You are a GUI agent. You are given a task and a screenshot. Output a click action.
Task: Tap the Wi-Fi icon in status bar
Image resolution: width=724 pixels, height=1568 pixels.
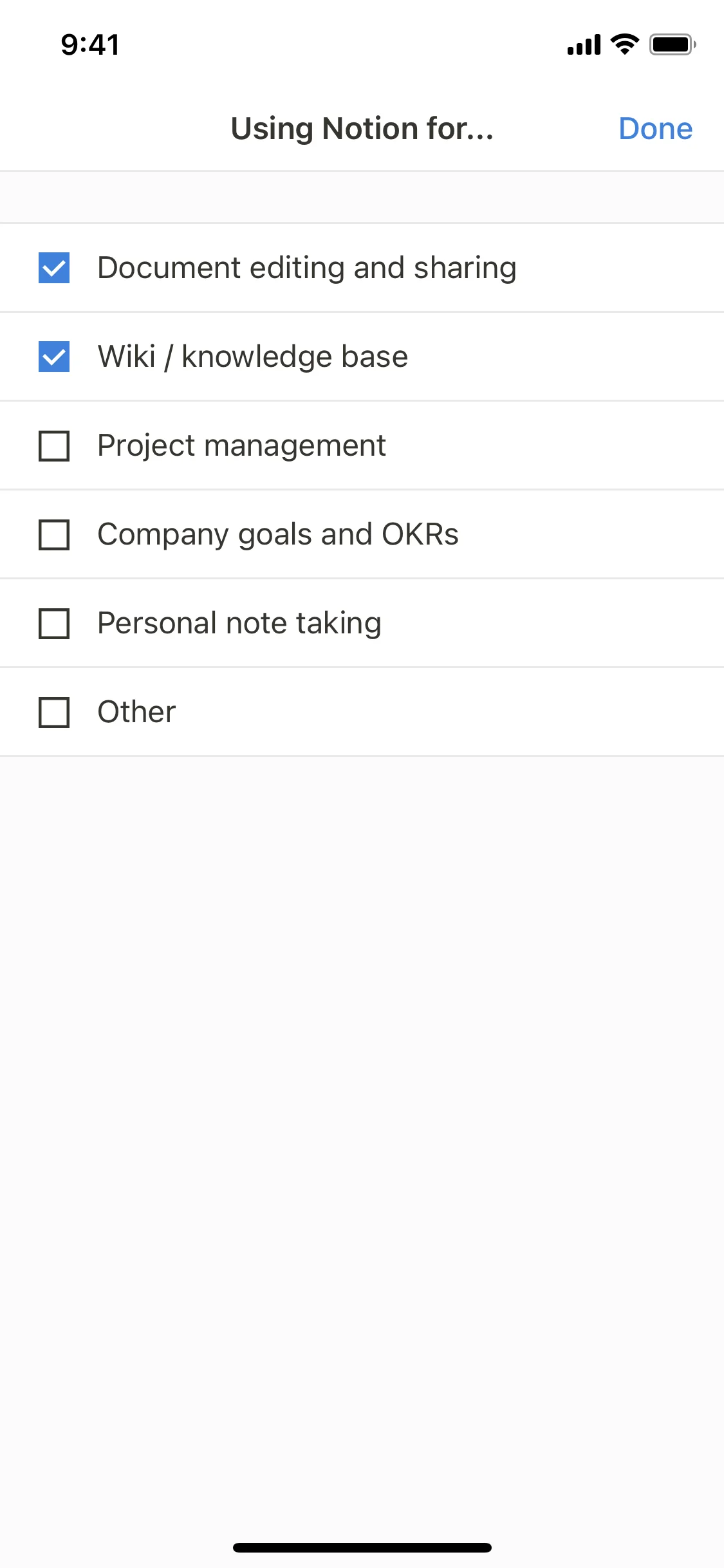622,44
